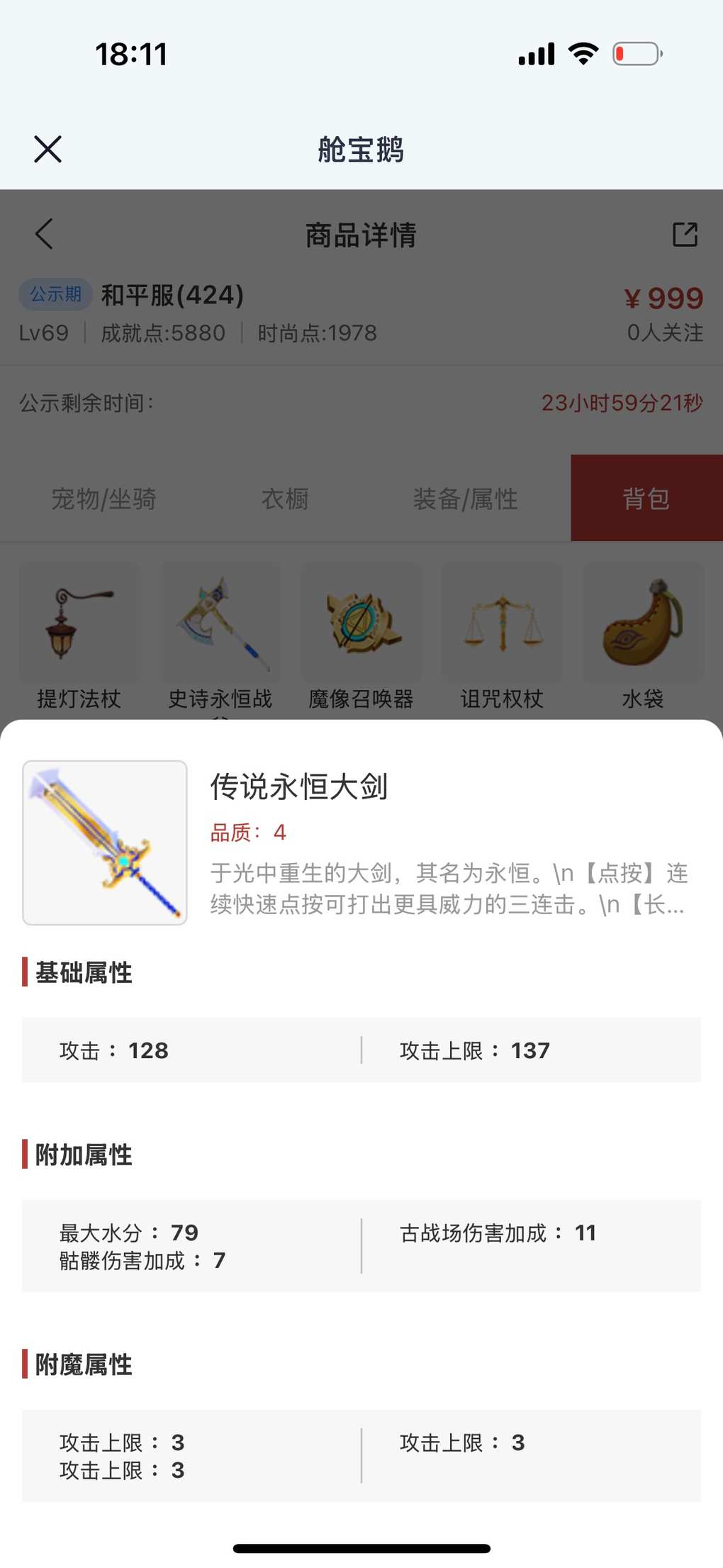The image size is (723, 1568).
Task: Switch to the 装备/属性 tab
Action: pyautogui.click(x=465, y=499)
